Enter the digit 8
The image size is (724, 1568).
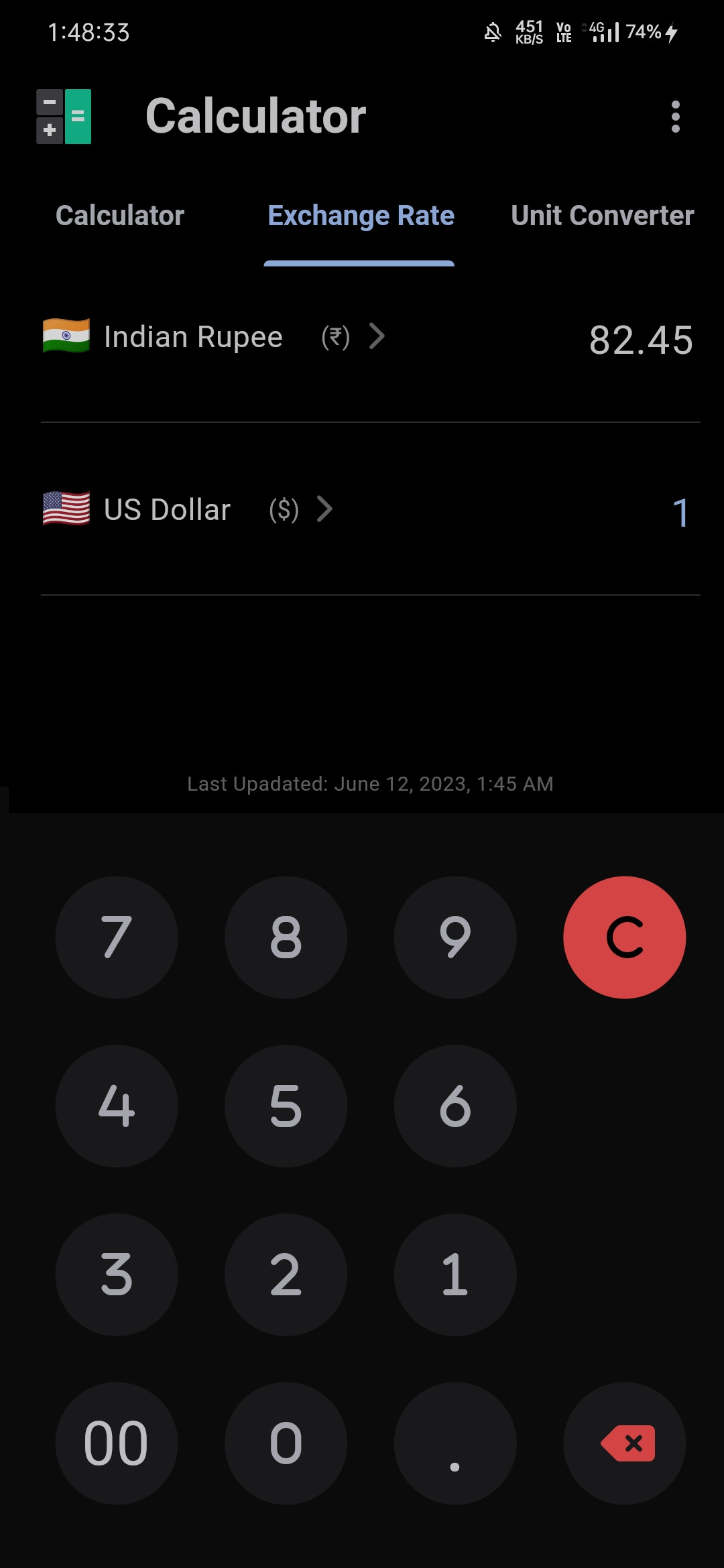pyautogui.click(x=286, y=937)
